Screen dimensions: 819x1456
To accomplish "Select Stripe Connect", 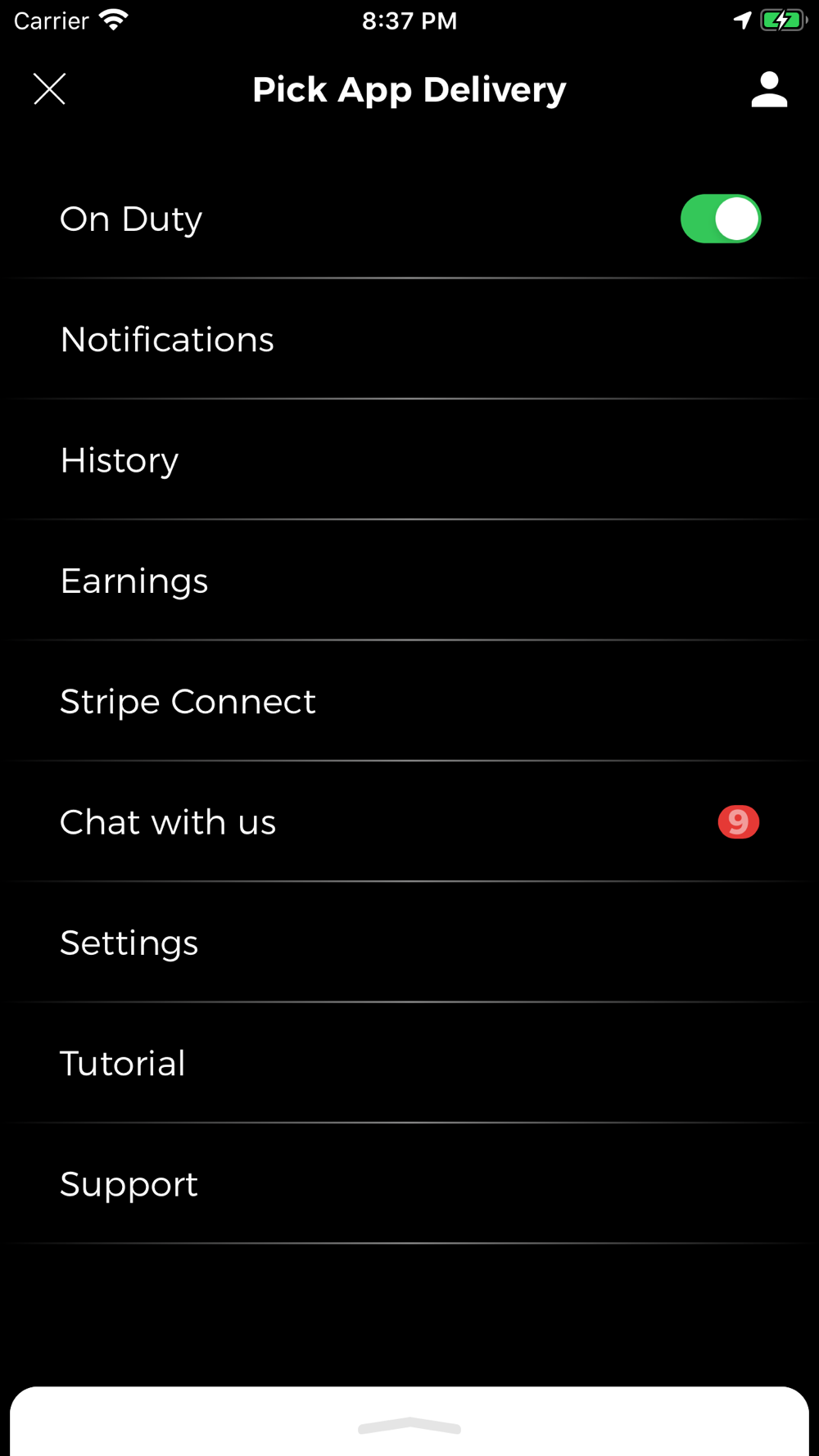I will [409, 701].
